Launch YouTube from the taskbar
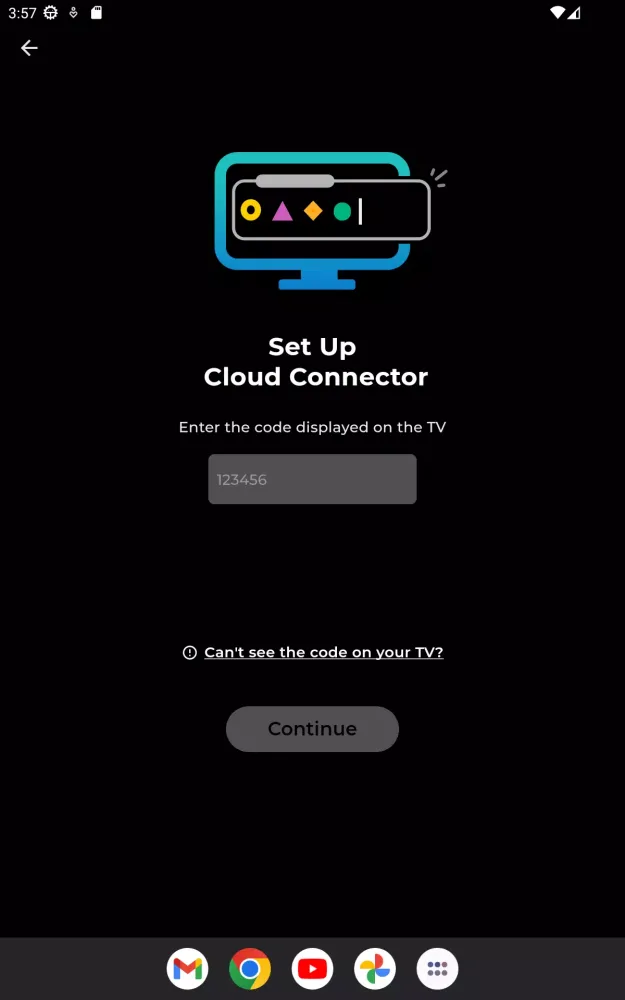Image resolution: width=625 pixels, height=1000 pixels. coord(312,969)
